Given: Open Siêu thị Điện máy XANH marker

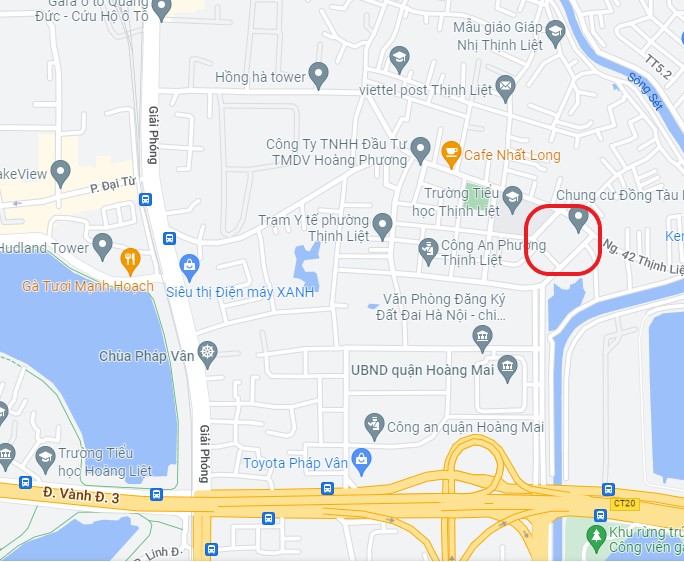Looking at the screenshot, I should 188,266.
